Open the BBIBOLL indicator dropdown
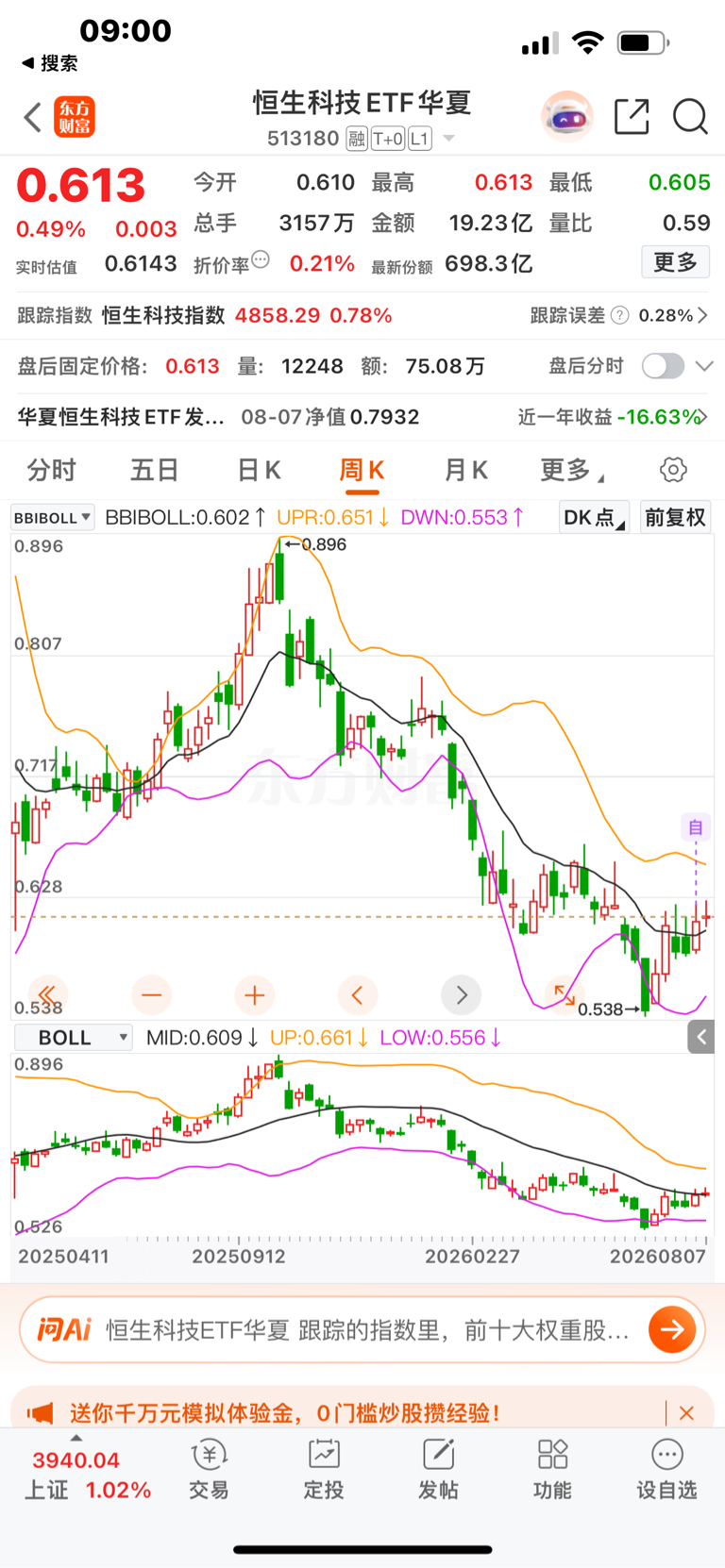The image size is (725, 1568). point(52,518)
